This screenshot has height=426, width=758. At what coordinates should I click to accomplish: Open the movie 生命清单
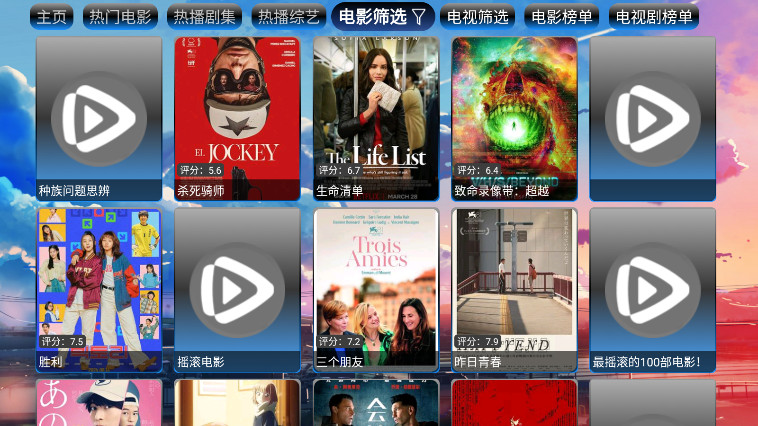376,118
